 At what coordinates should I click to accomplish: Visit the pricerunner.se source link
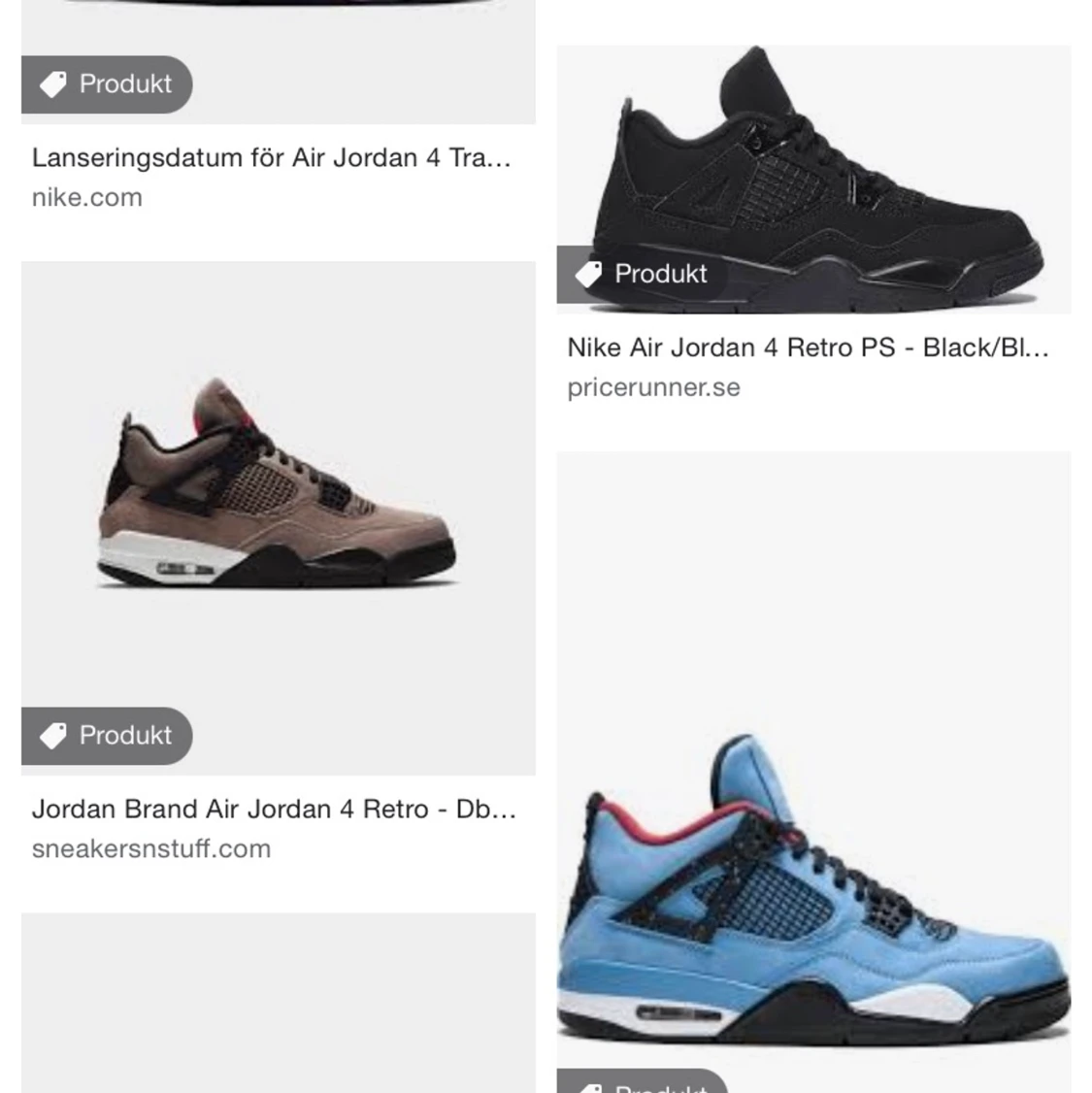(654, 386)
